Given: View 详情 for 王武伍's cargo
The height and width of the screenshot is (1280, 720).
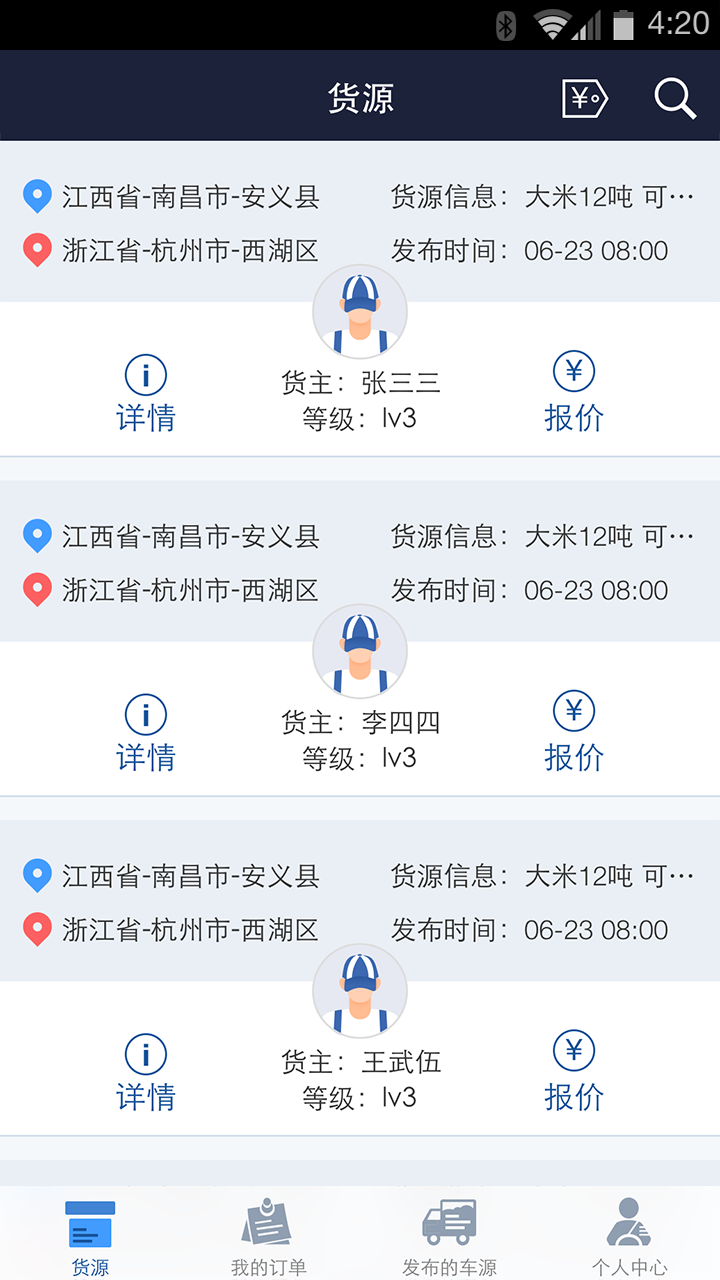Looking at the screenshot, I should [x=146, y=1076].
